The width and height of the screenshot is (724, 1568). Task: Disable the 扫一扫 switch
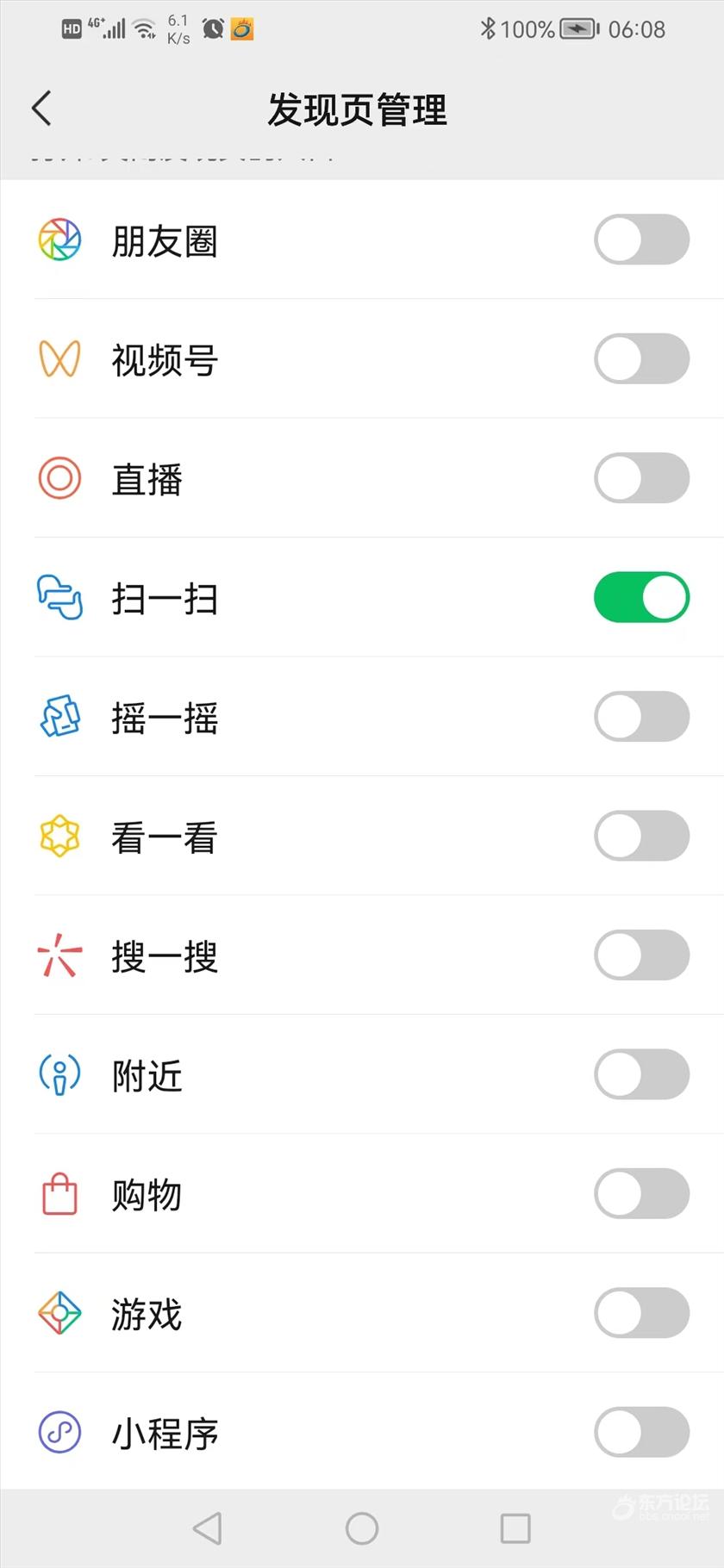click(x=641, y=597)
